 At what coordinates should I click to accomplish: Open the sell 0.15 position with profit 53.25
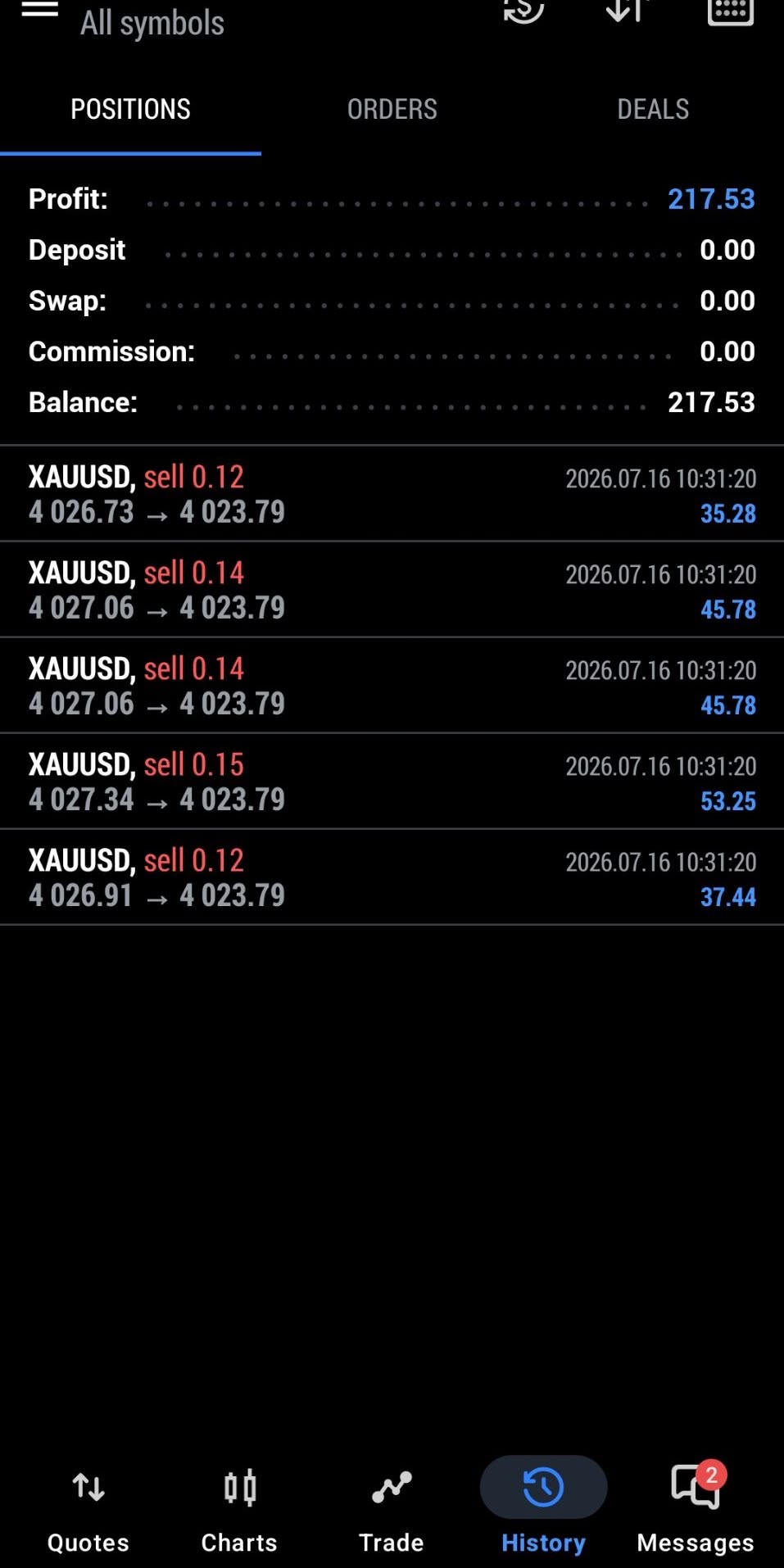[x=392, y=782]
